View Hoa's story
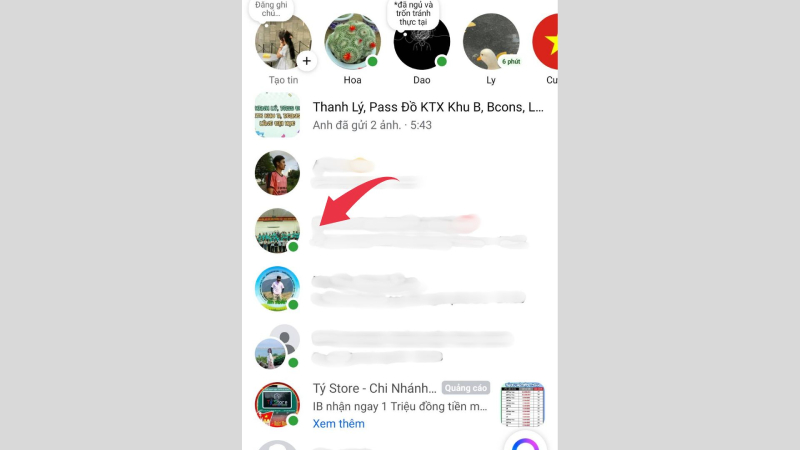800x450 pixels. pyautogui.click(x=352, y=42)
